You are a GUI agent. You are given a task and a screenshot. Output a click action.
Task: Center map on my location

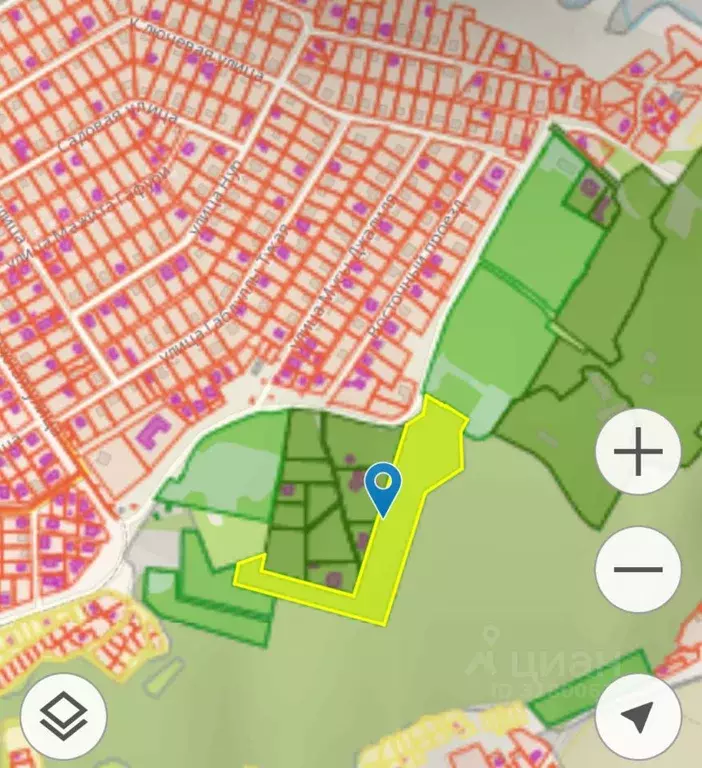(x=638, y=716)
